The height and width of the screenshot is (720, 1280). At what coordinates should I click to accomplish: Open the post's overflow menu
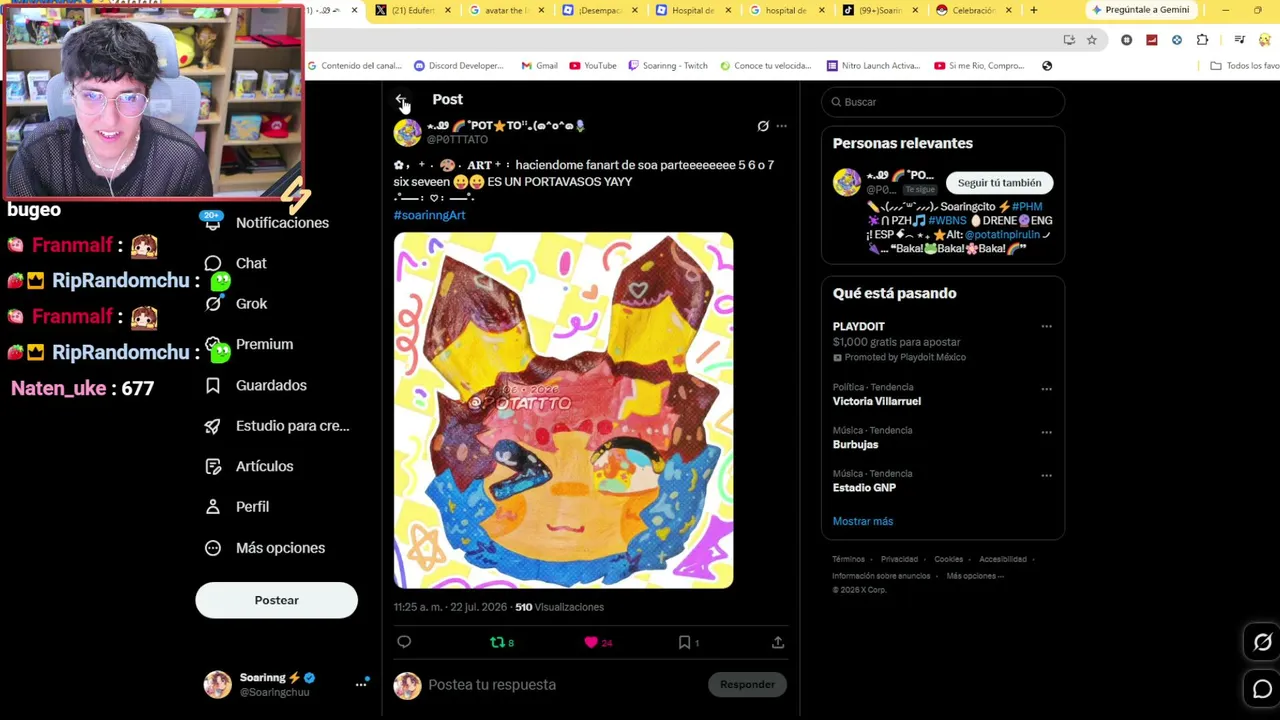781,126
